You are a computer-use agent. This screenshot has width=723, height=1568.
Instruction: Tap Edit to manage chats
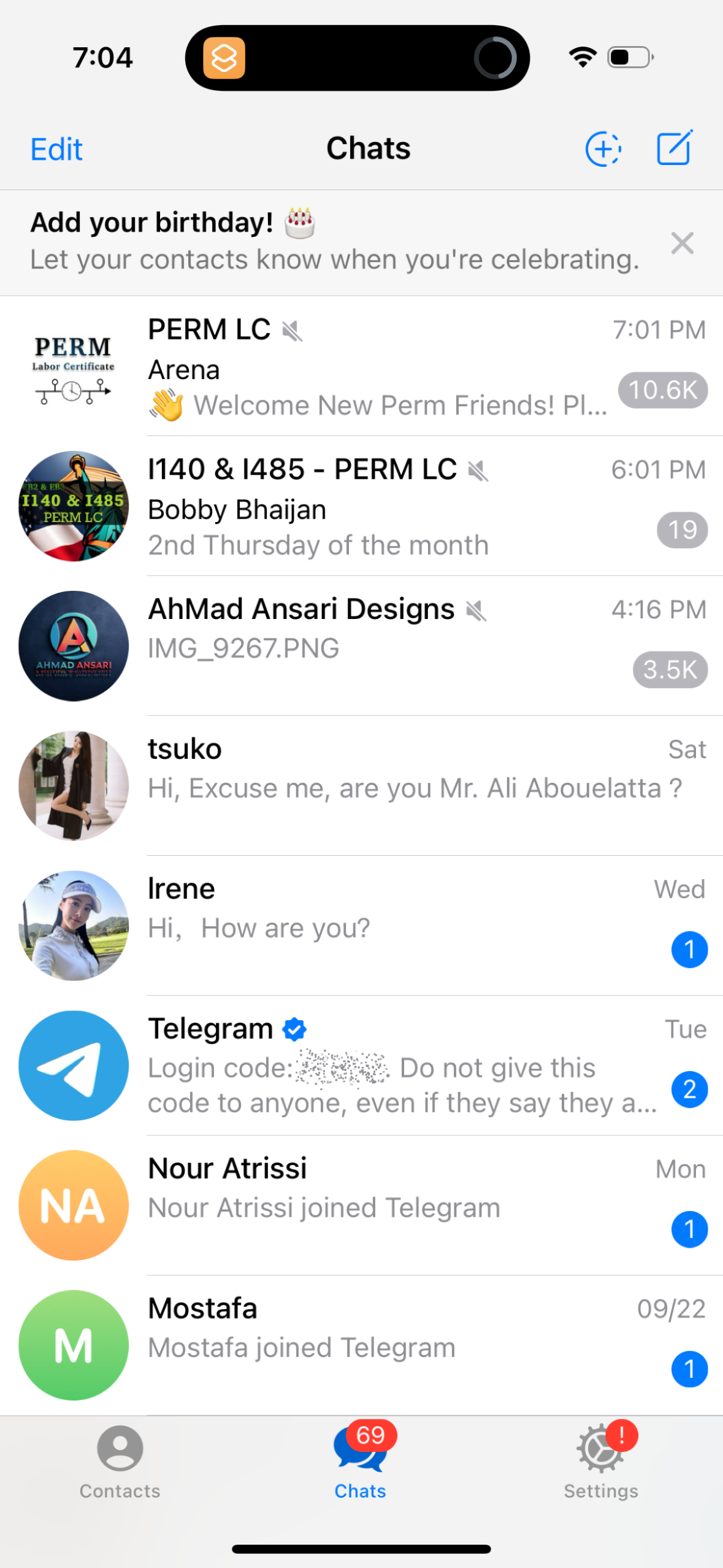[x=56, y=148]
